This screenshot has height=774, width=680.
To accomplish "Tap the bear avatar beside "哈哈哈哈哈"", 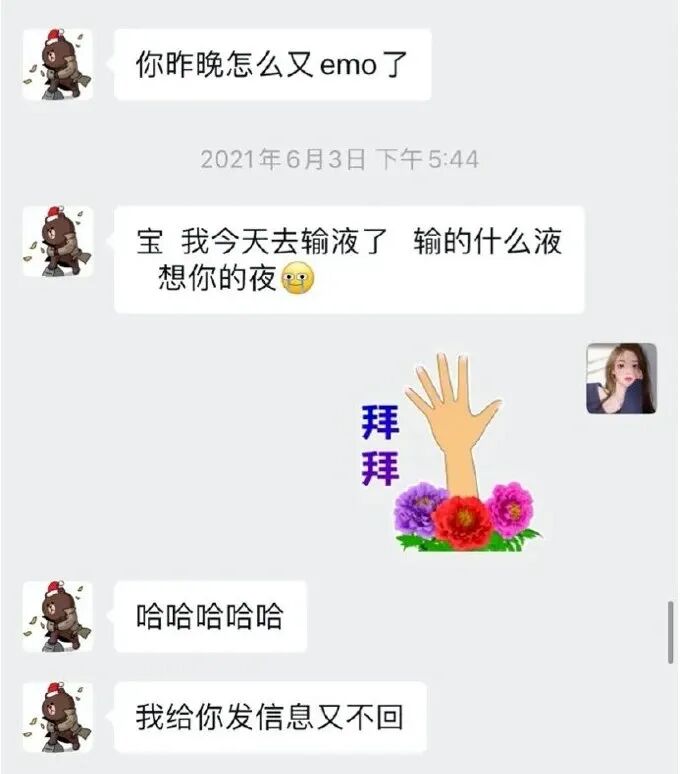I will [x=58, y=617].
